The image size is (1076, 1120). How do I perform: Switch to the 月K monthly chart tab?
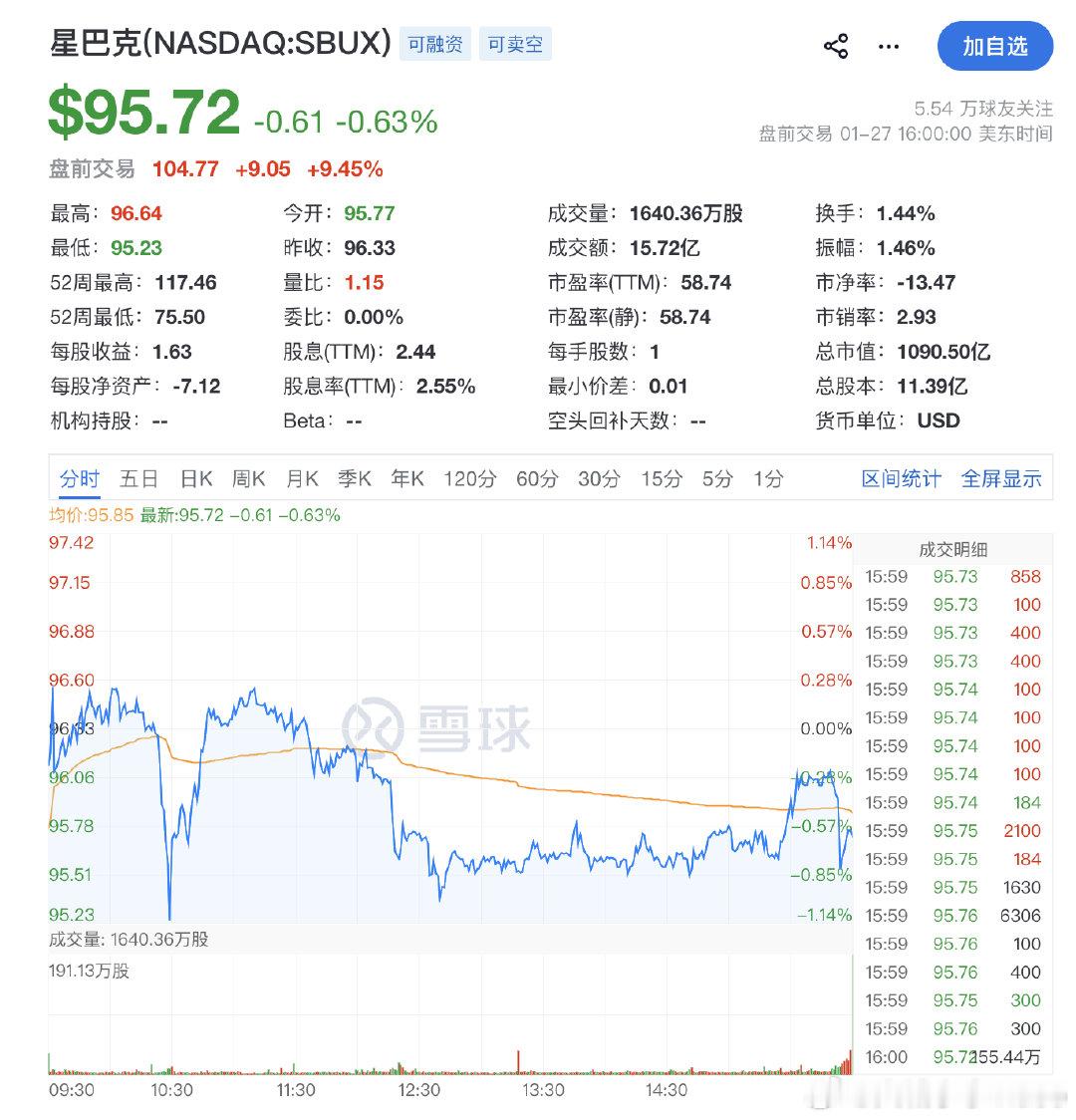click(301, 478)
